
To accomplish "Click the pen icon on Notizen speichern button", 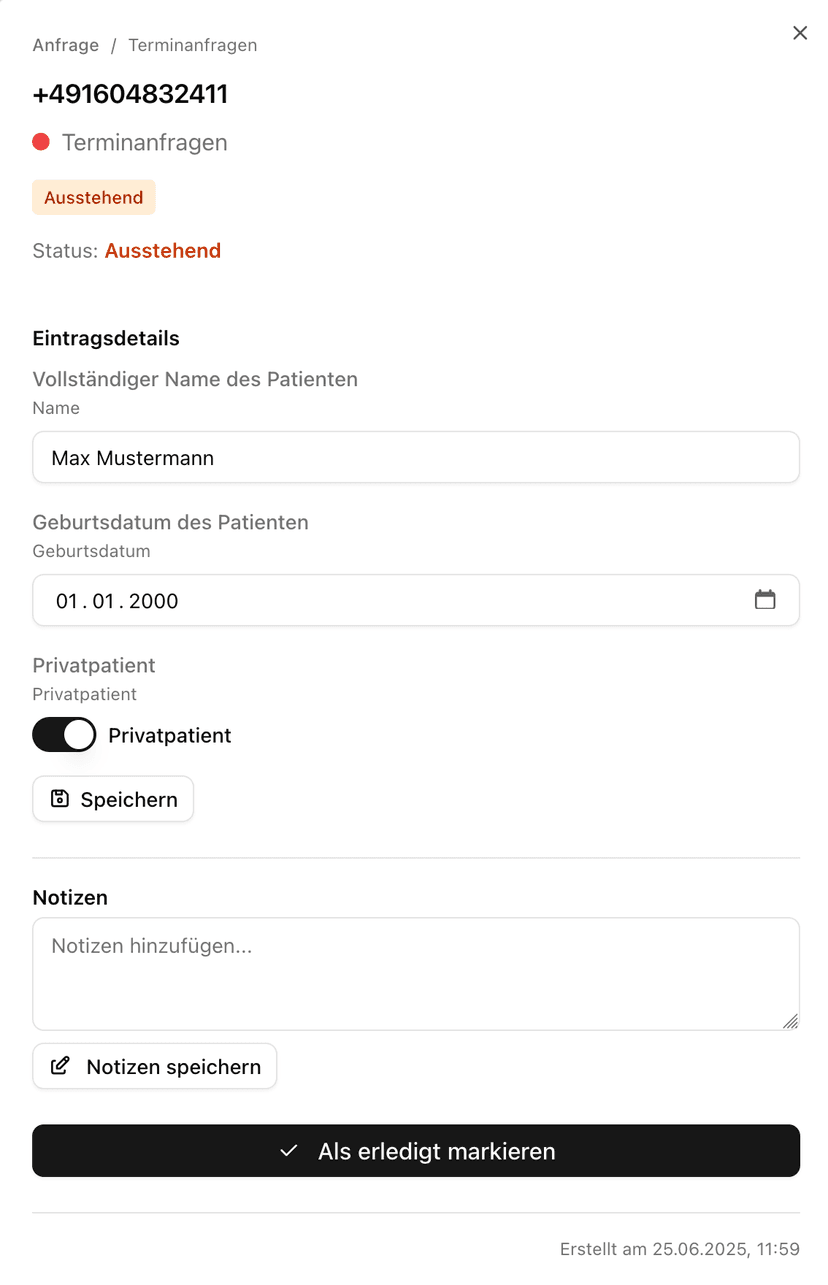I will click(61, 1065).
